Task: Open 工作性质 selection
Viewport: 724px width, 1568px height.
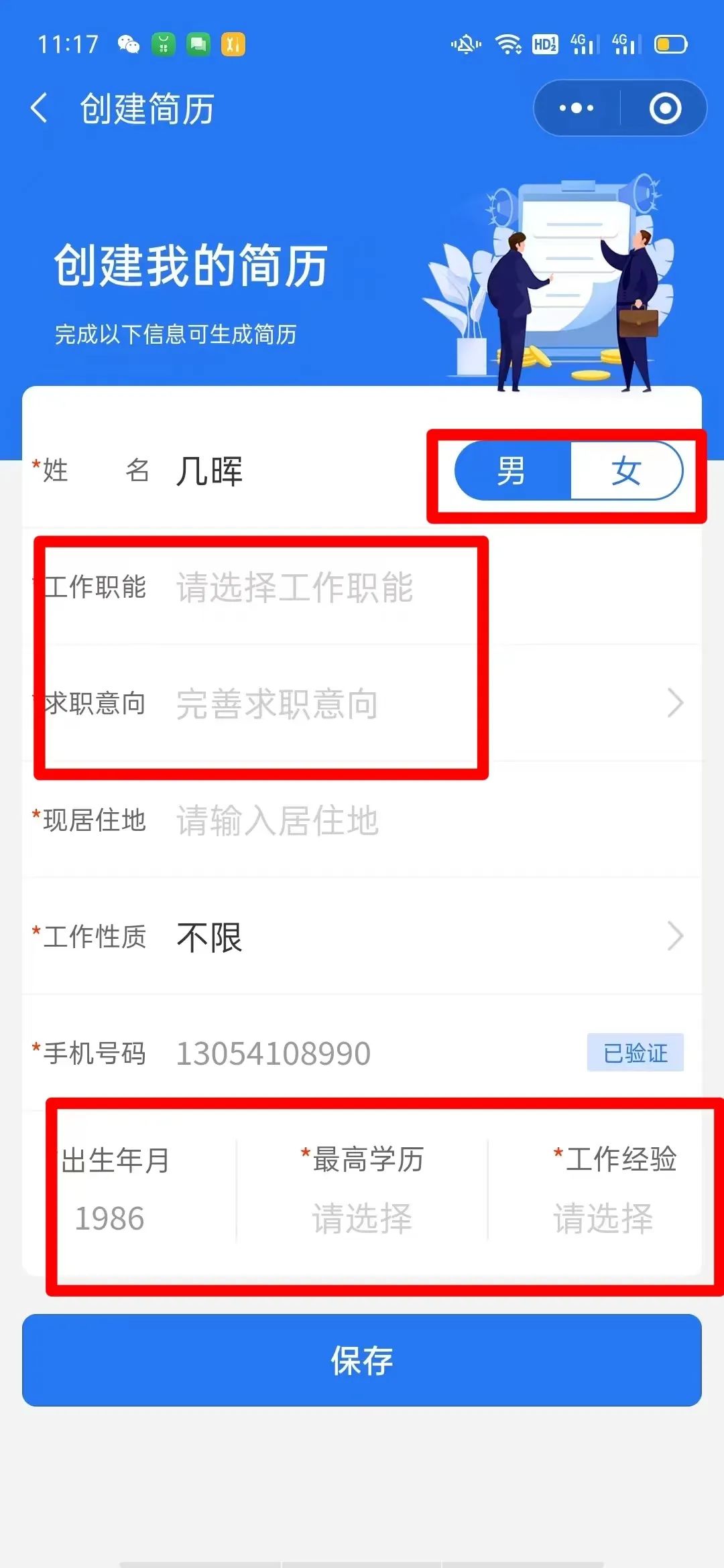Action: (x=362, y=937)
